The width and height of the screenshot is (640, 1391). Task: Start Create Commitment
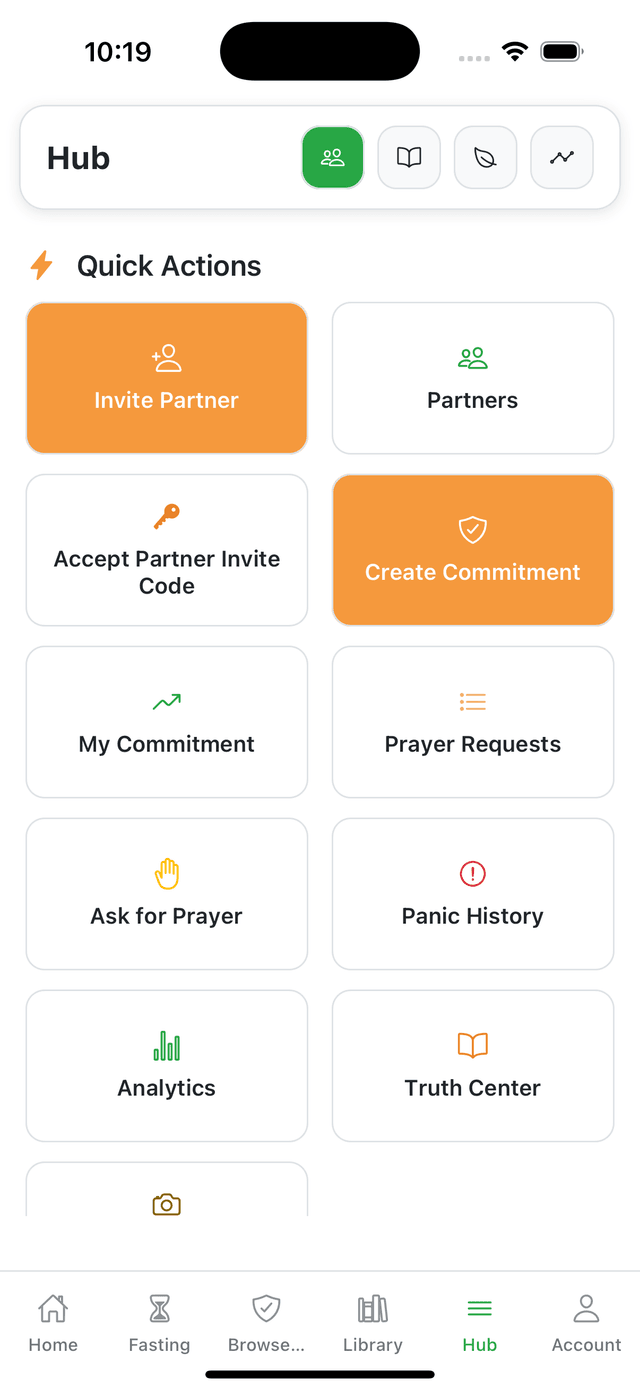click(473, 550)
